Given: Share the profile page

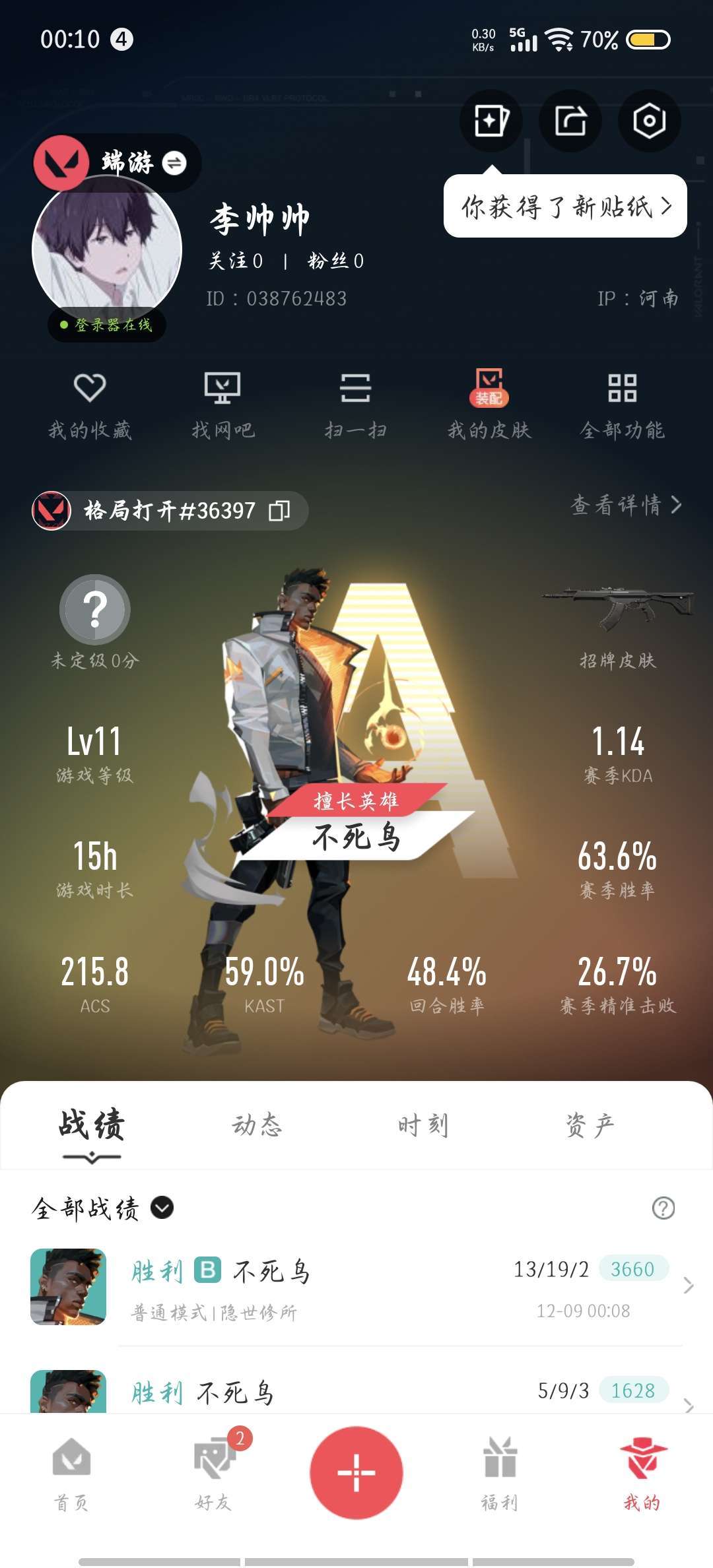Looking at the screenshot, I should coord(570,121).
